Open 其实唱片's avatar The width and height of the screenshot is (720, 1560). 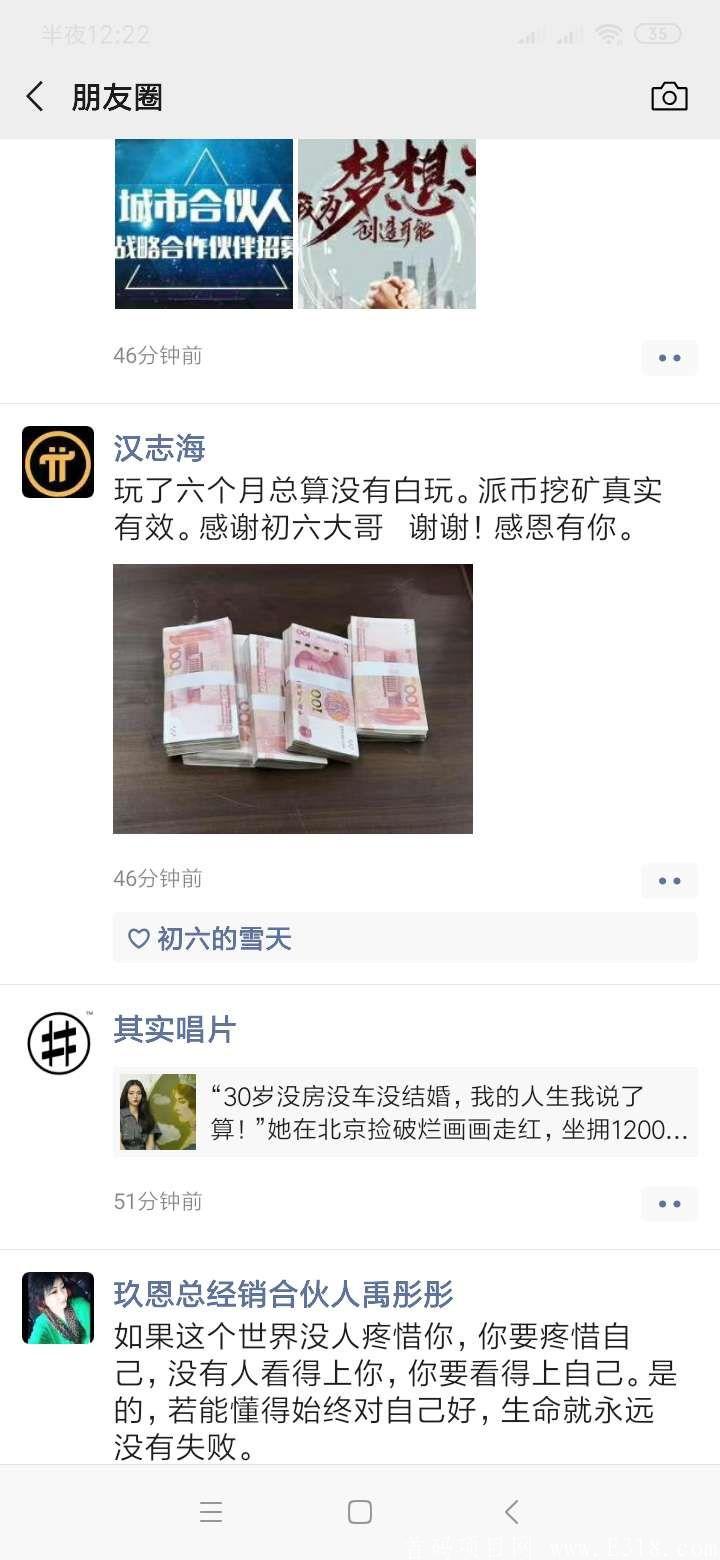(x=58, y=1043)
